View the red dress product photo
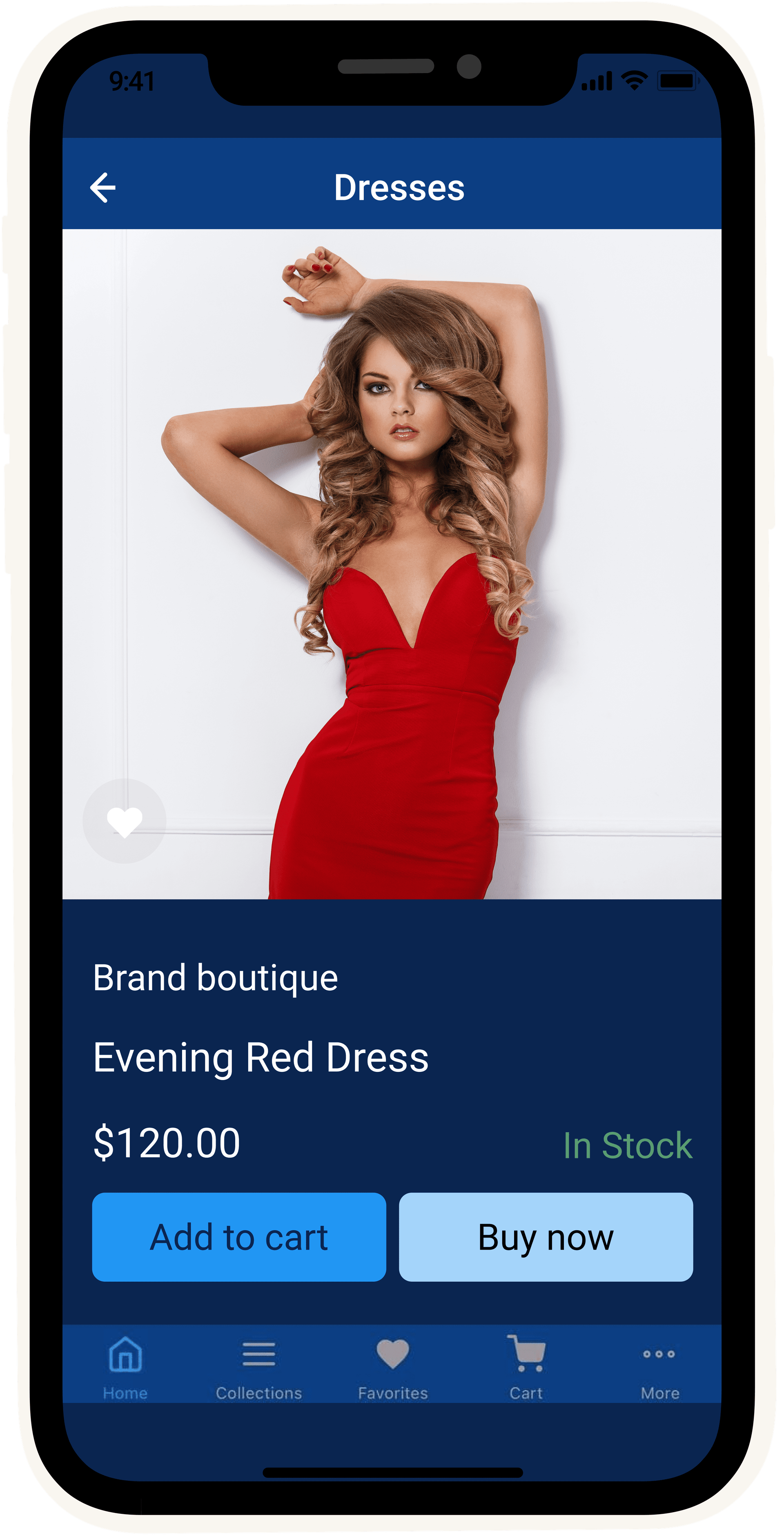The image size is (784, 1535). (x=392, y=564)
